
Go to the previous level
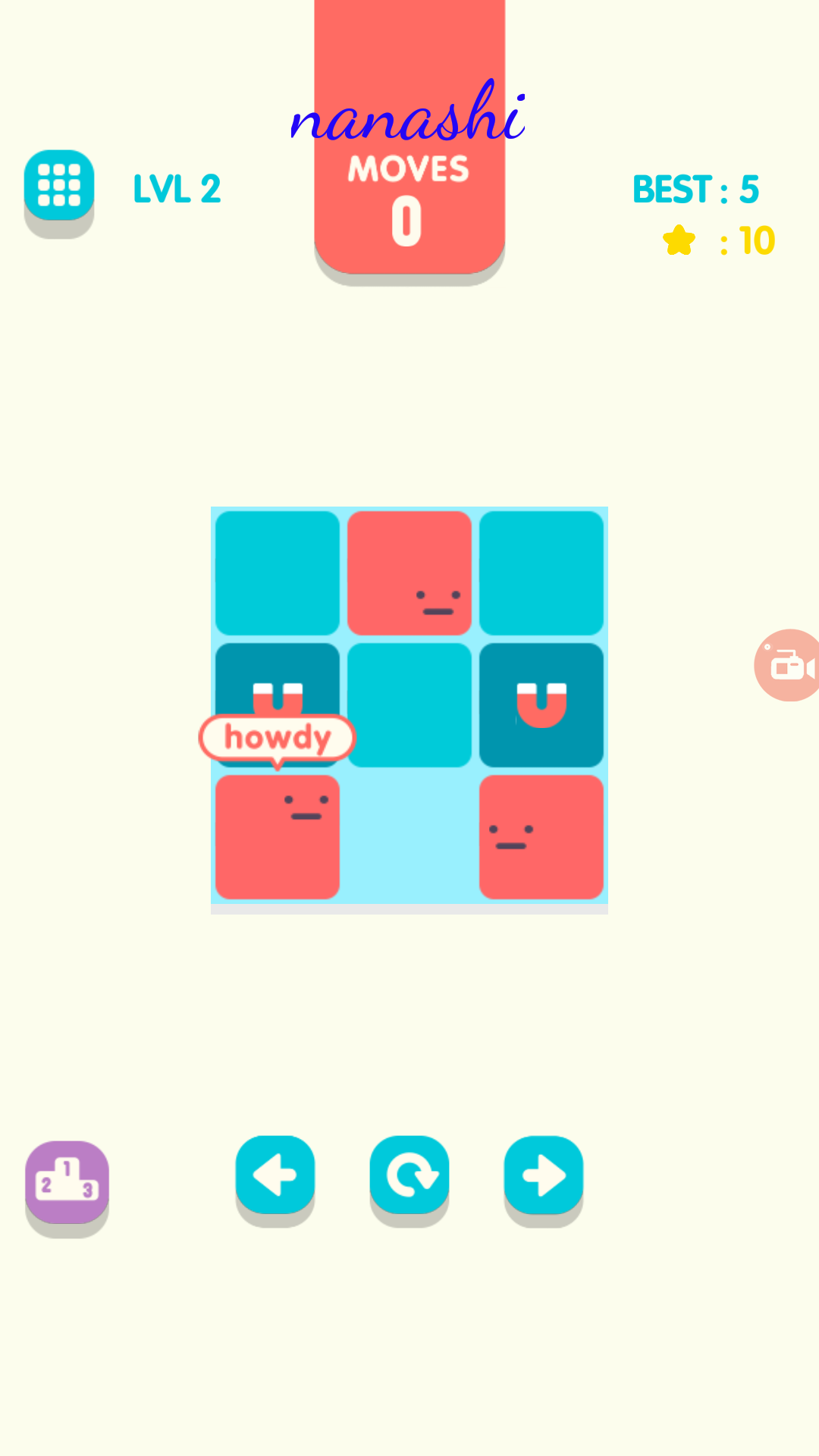[275, 1174]
